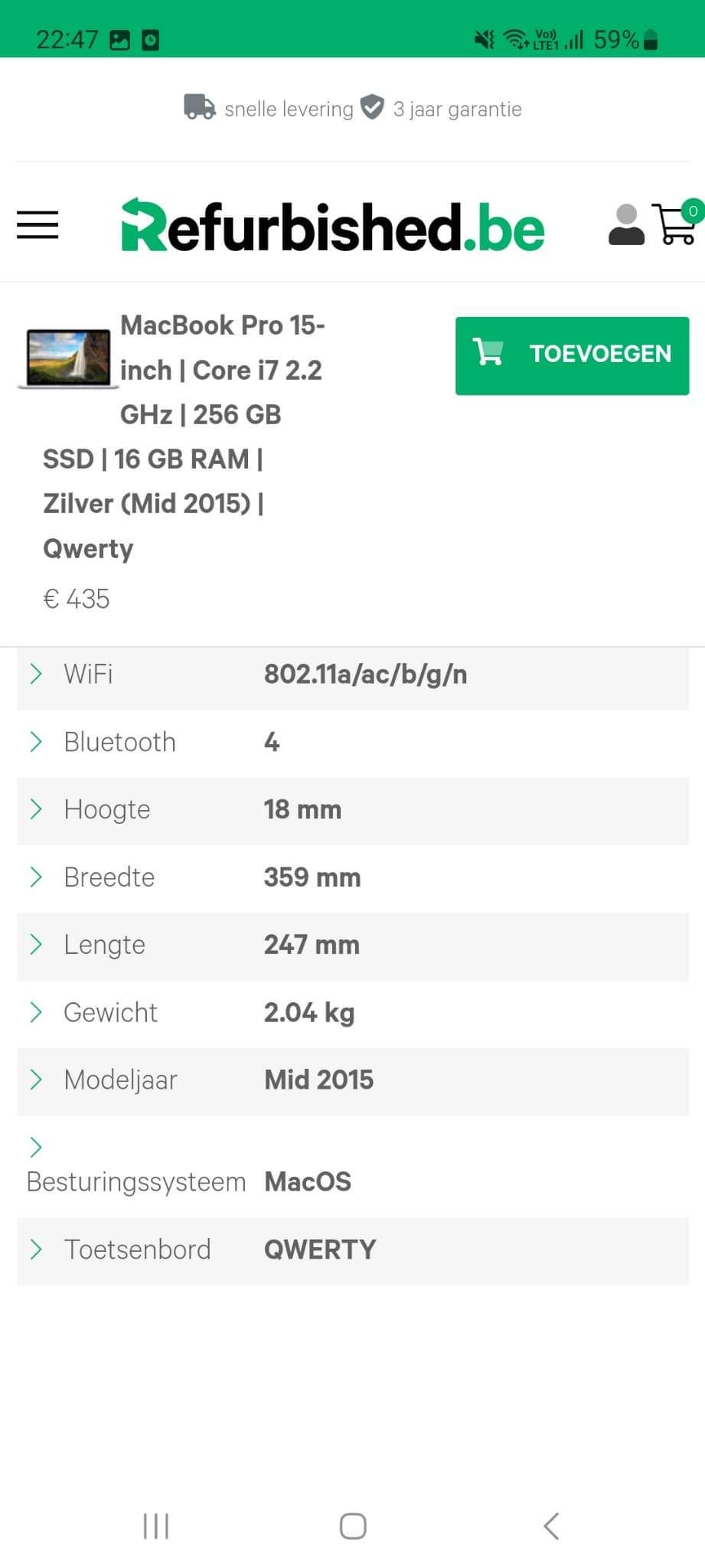Expand the Breedte row

36,877
